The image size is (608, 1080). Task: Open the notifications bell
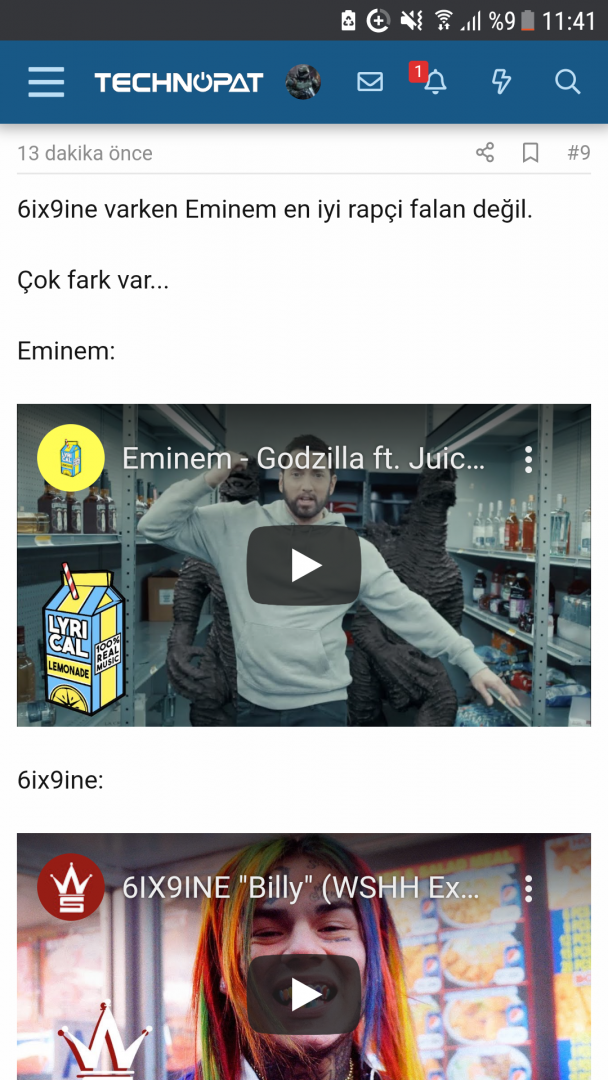tap(435, 82)
